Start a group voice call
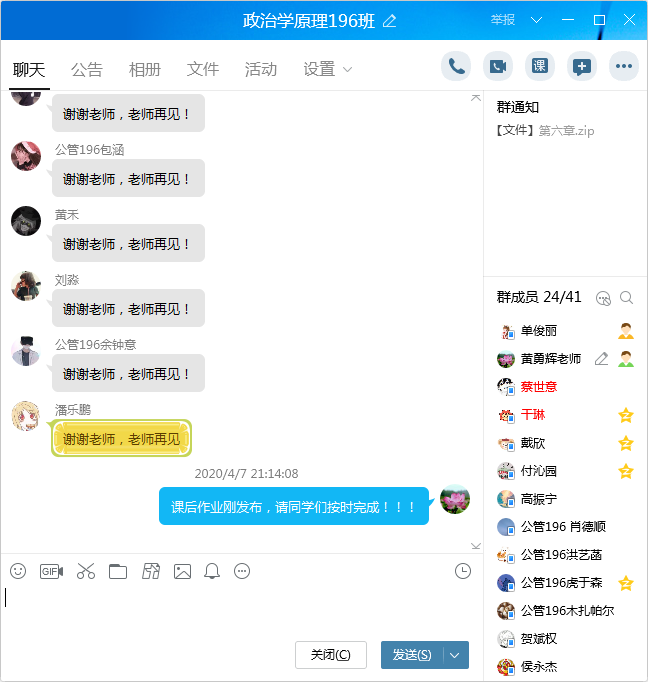The height and width of the screenshot is (682, 648). [x=457, y=66]
